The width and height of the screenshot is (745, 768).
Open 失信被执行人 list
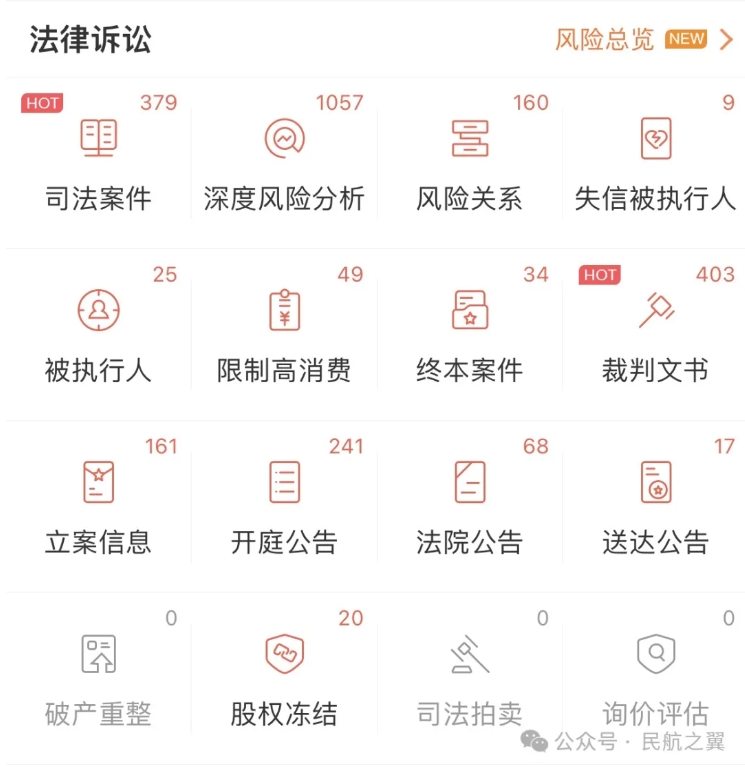(x=655, y=160)
